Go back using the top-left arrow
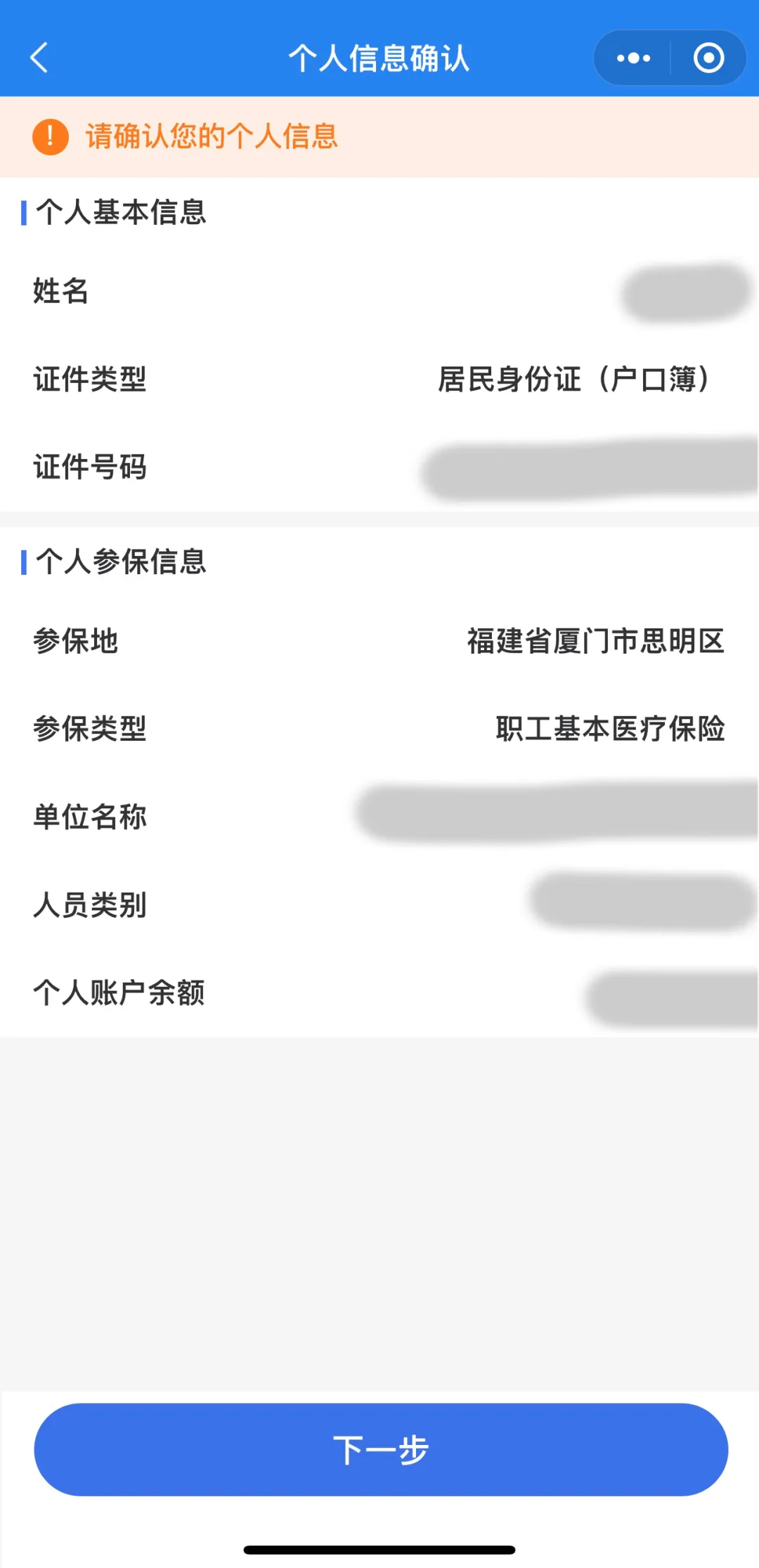The width and height of the screenshot is (759, 1568). (39, 58)
